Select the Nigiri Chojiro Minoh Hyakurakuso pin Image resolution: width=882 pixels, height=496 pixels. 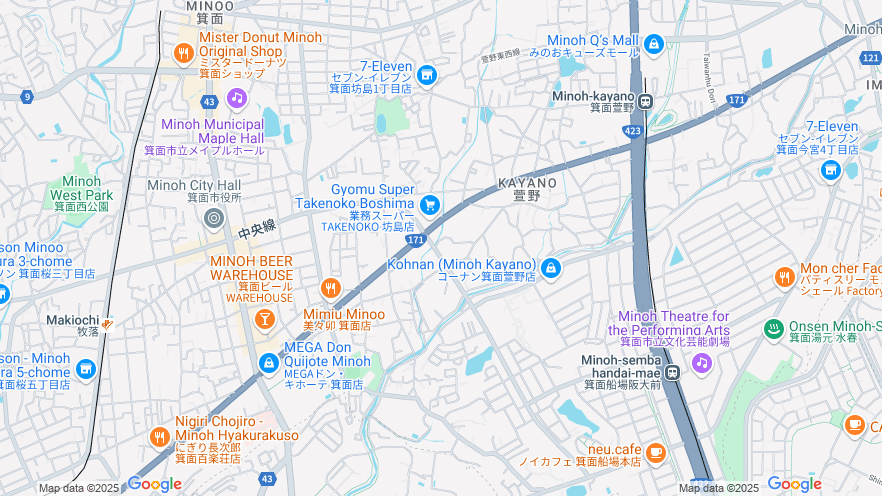click(x=159, y=437)
